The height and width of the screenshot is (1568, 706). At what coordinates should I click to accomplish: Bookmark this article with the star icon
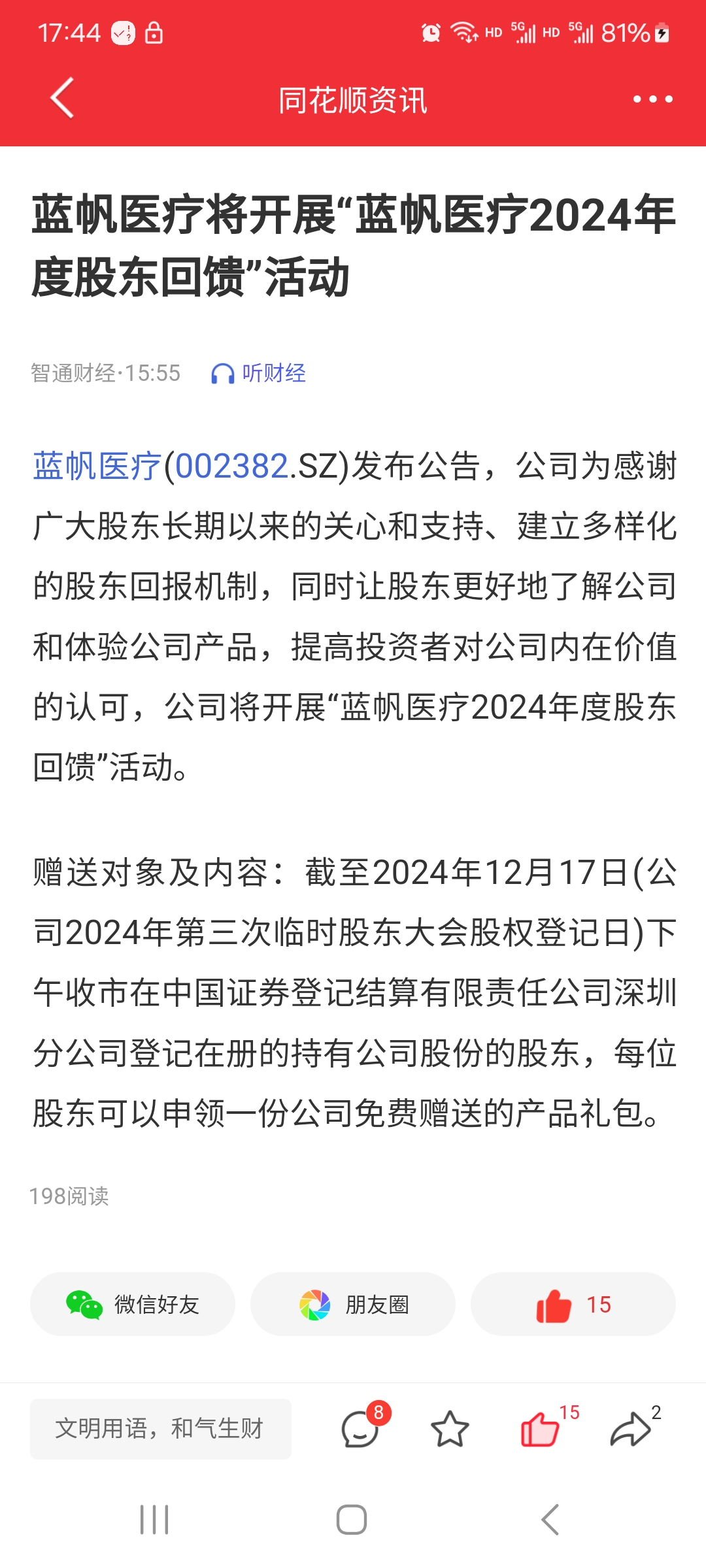pyautogui.click(x=450, y=1429)
